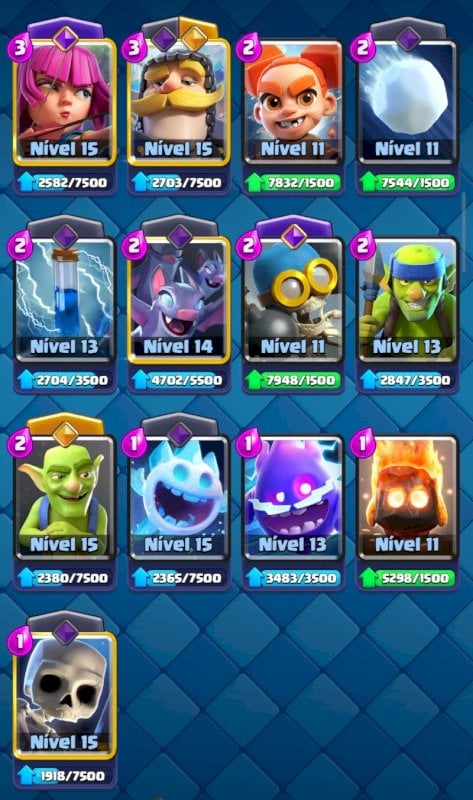Open the Goblins card with 2380/7500

64,498
